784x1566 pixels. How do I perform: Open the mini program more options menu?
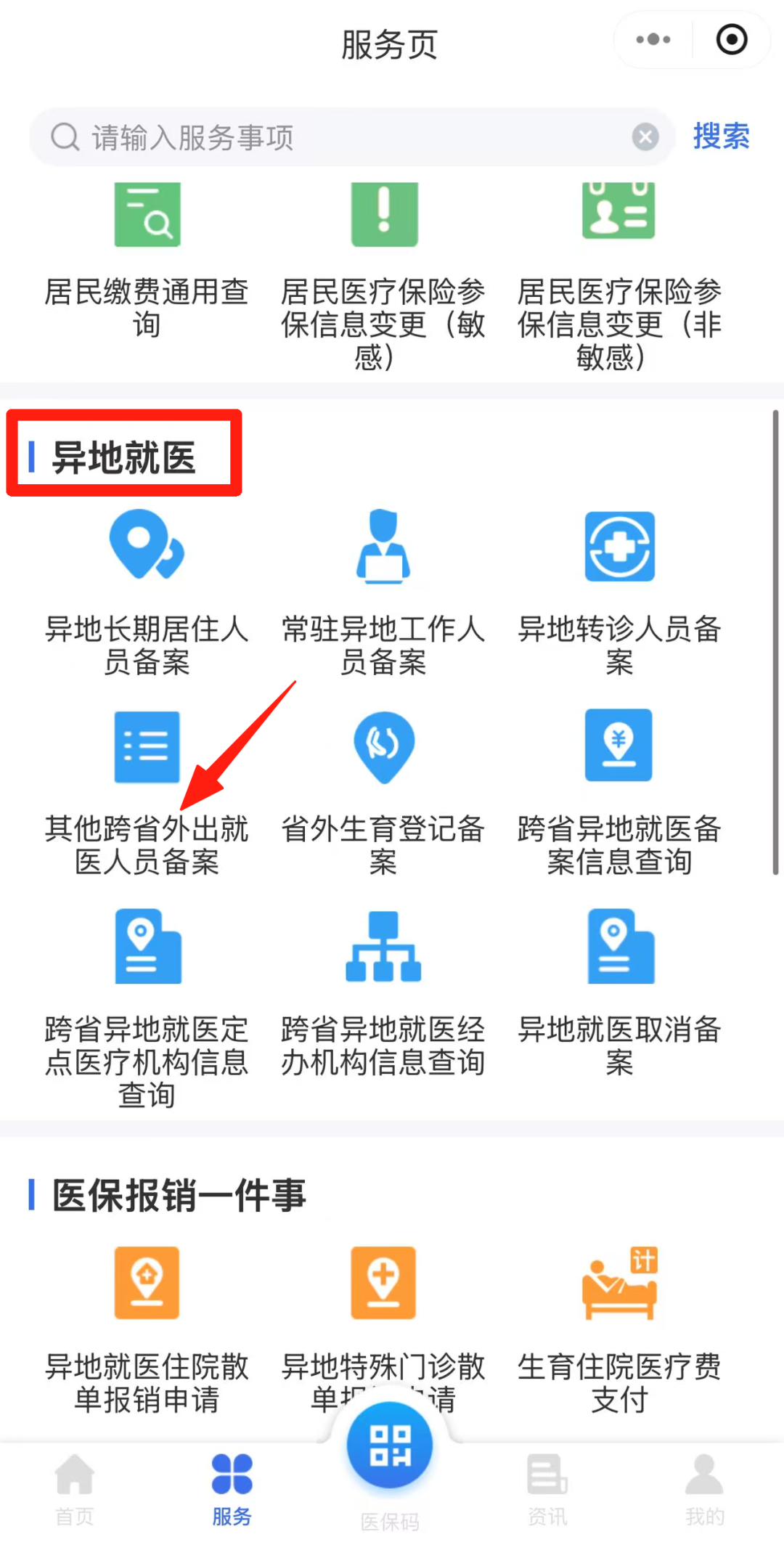pos(653,39)
